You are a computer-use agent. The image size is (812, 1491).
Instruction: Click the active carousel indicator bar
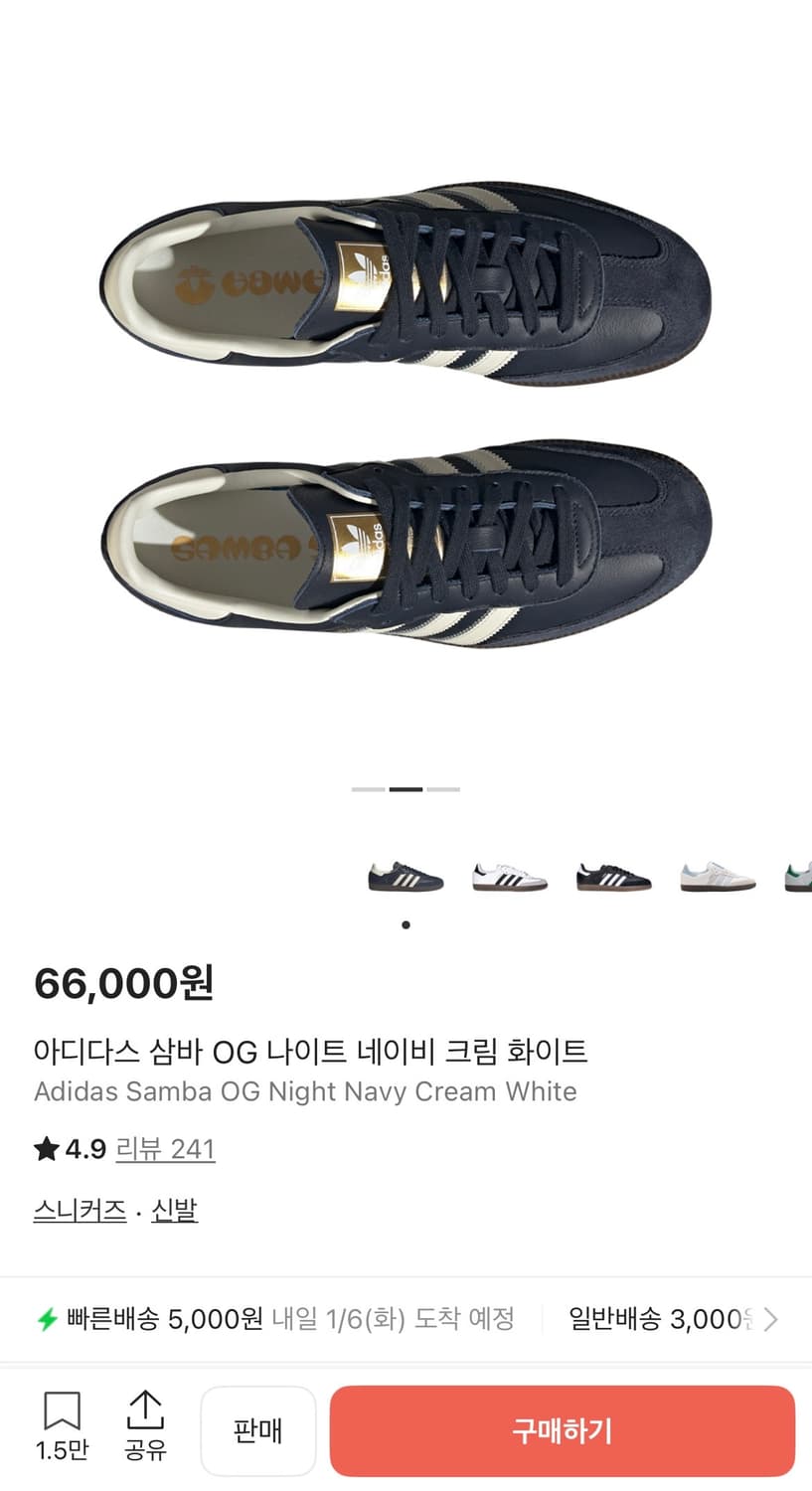pyautogui.click(x=406, y=788)
